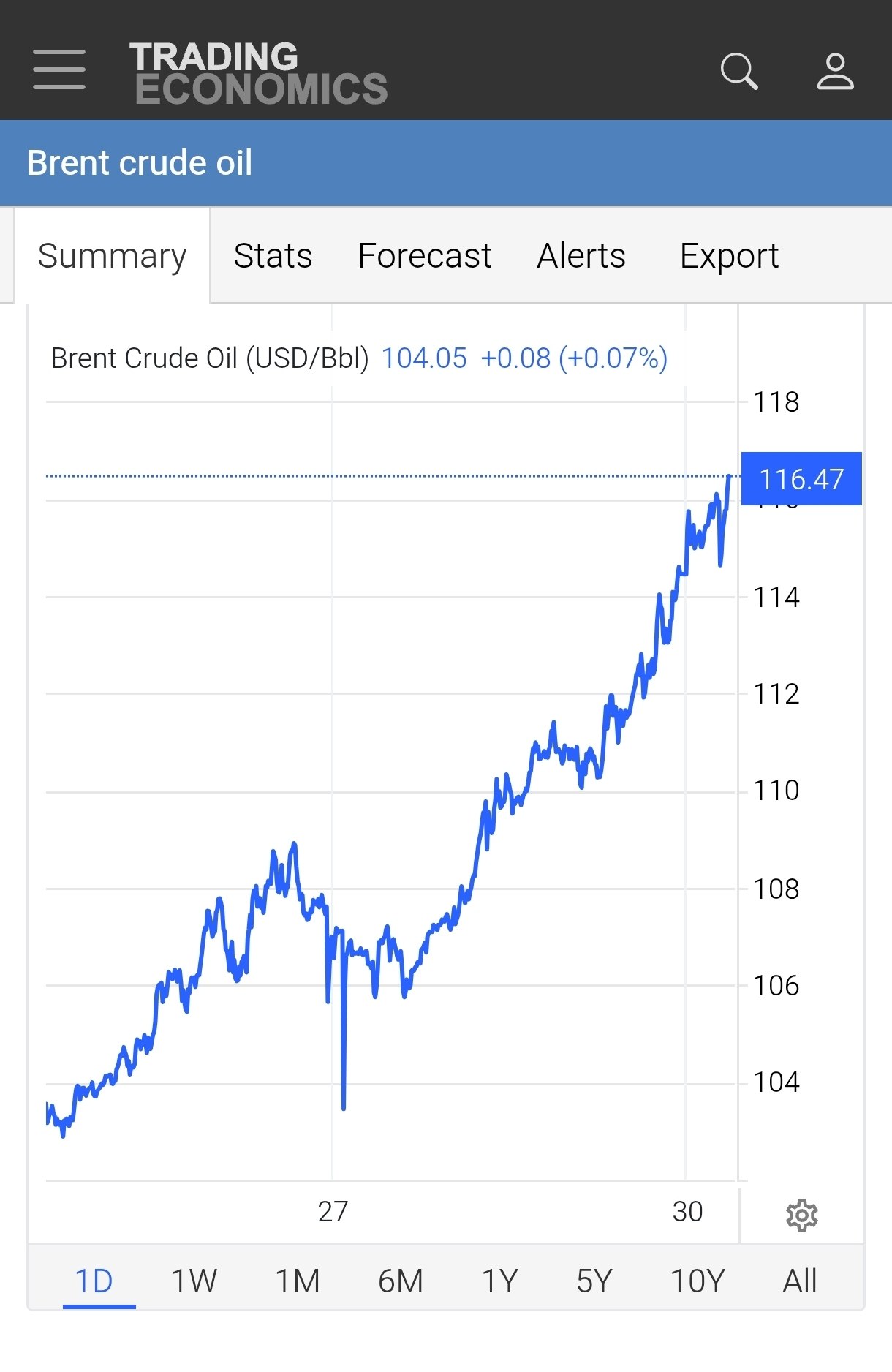This screenshot has height=1372, width=892.
Task: Change chart range to 1M
Action: [297, 1281]
